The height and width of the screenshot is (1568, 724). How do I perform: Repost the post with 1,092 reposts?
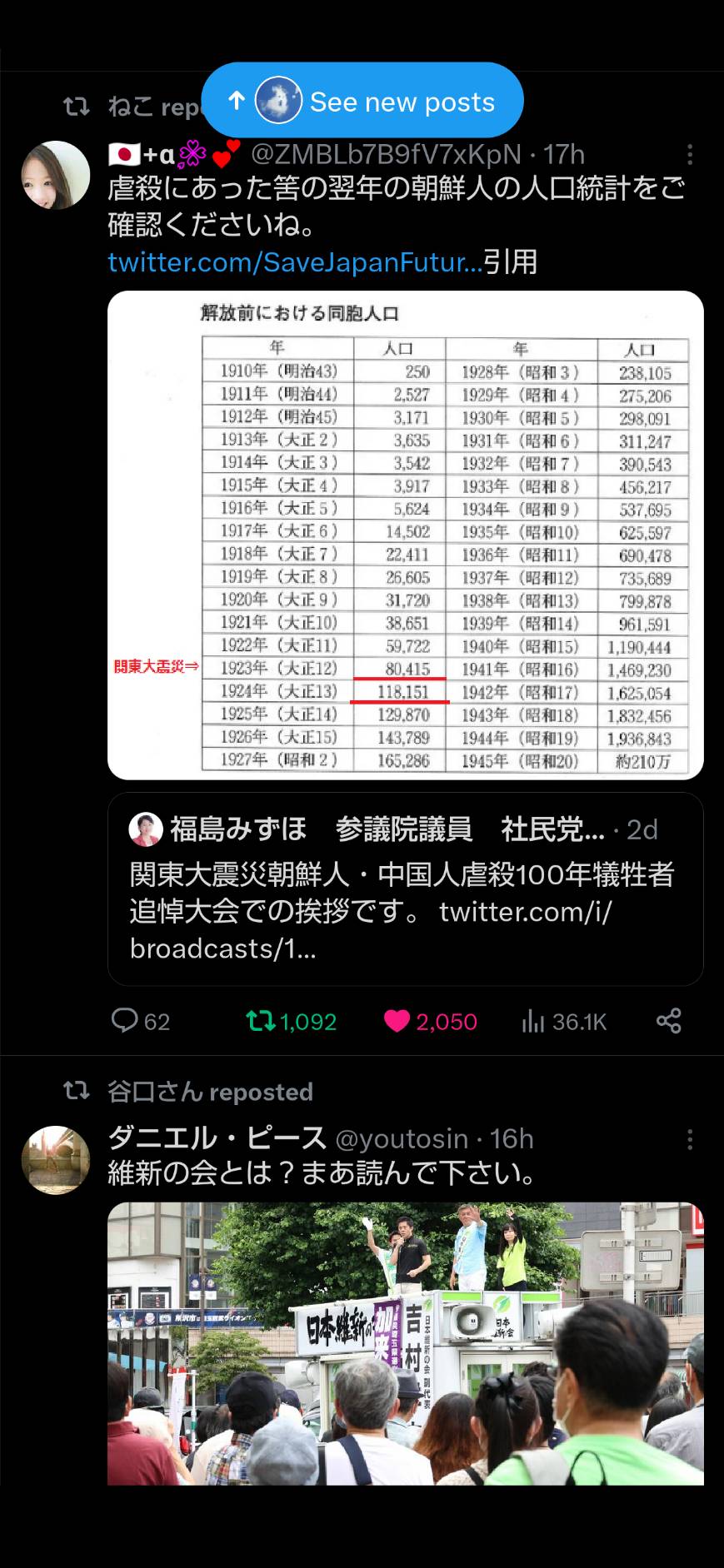[x=292, y=1021]
